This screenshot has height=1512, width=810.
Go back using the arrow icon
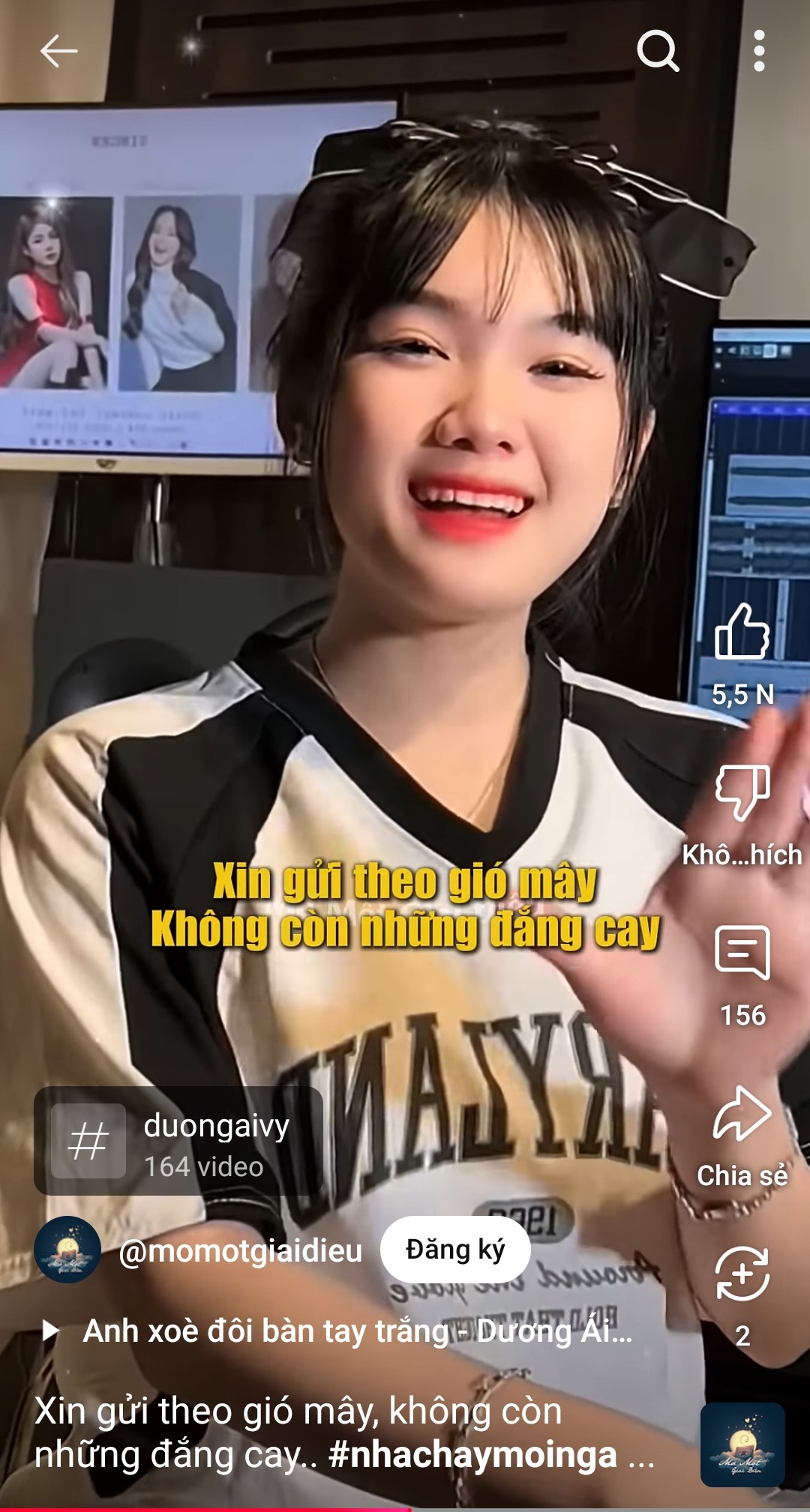click(x=58, y=51)
